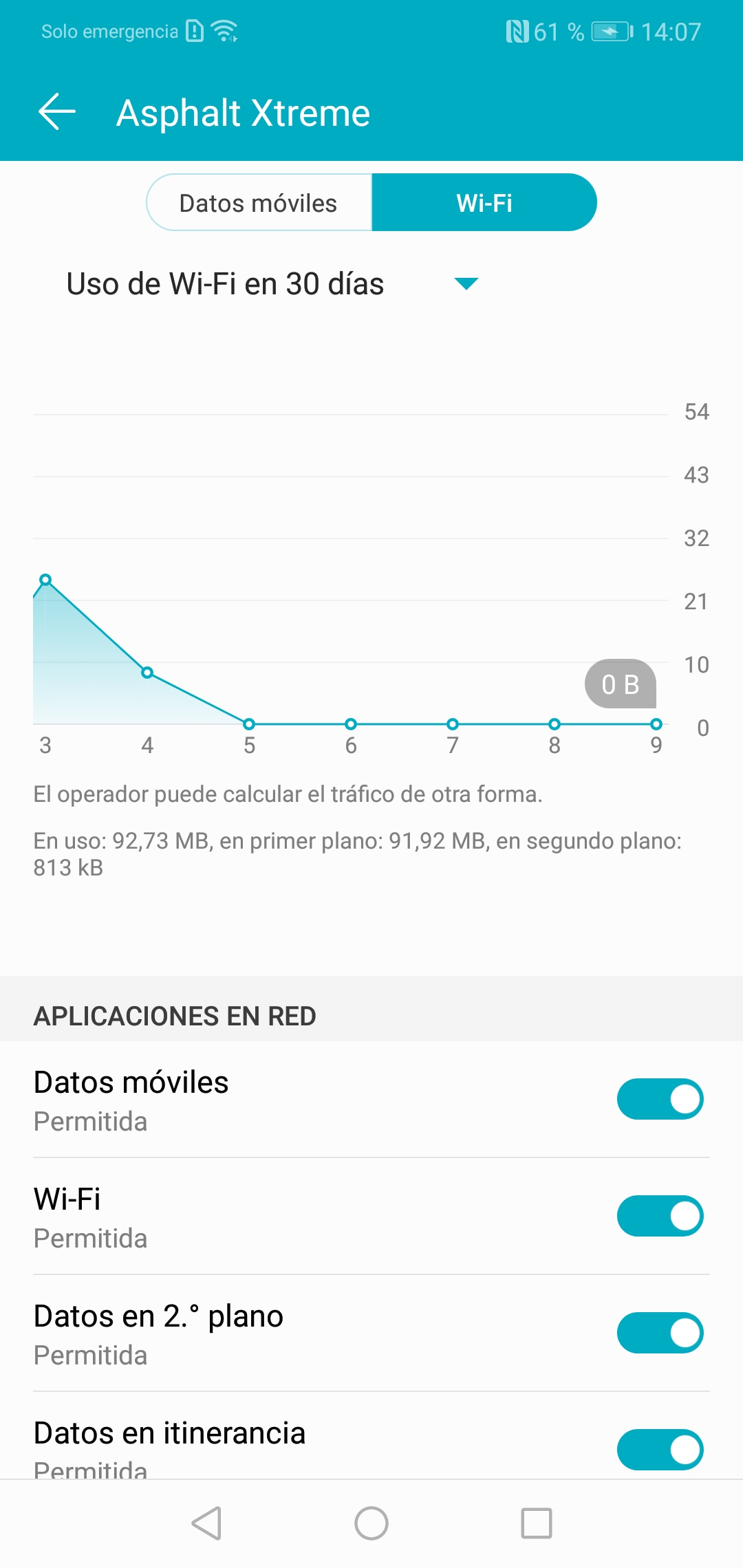Select the Wi-Fi tab
Screen dimensions: 743x1568
(484, 203)
